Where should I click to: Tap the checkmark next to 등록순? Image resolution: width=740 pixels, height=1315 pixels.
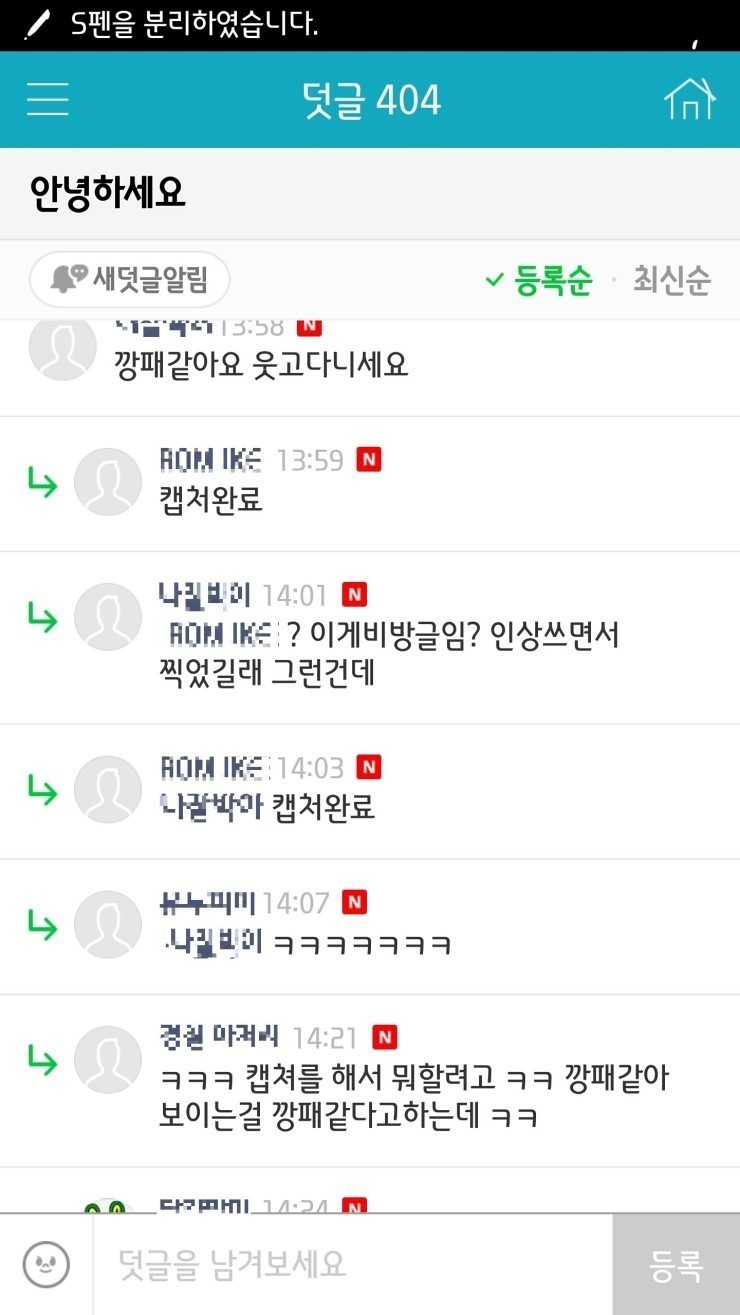coord(495,281)
